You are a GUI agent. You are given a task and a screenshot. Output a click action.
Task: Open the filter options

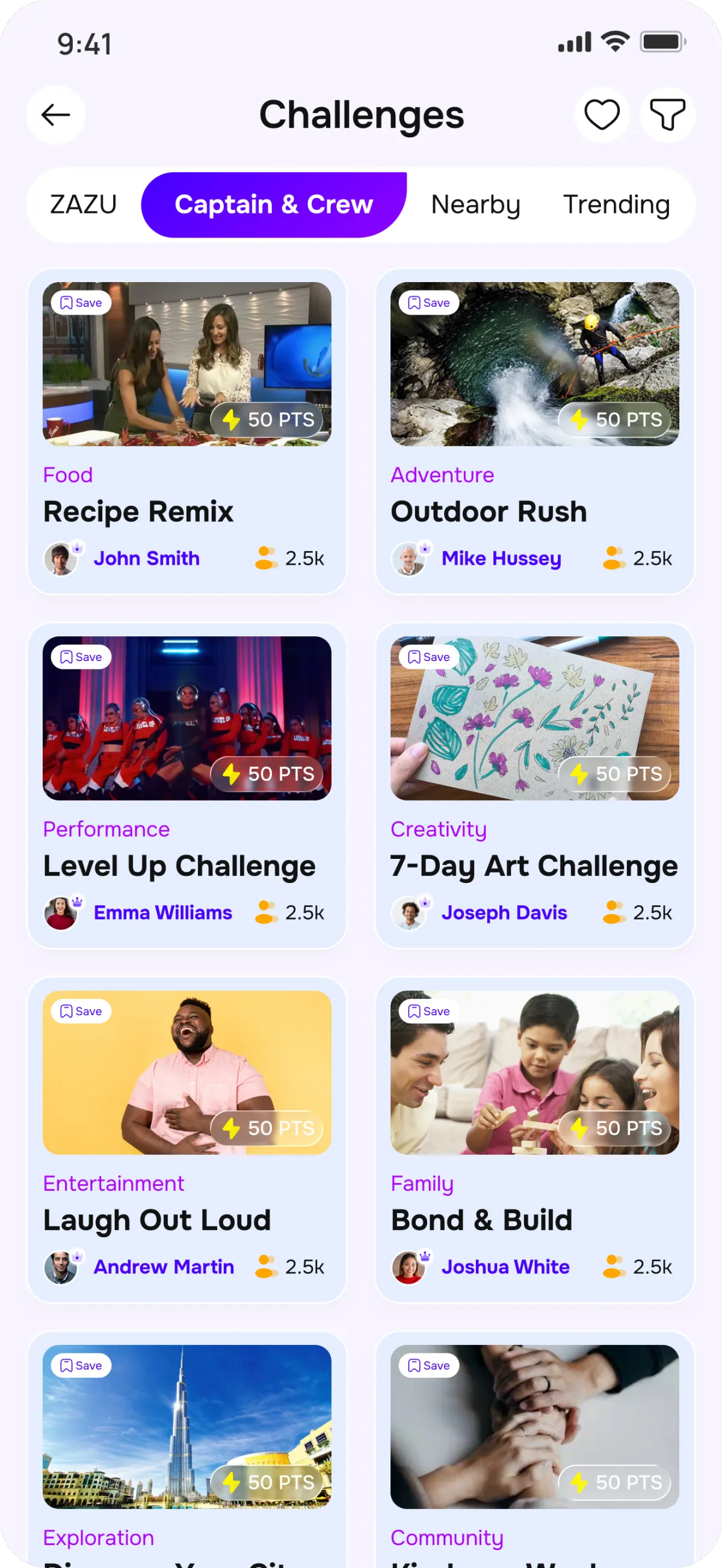point(667,114)
